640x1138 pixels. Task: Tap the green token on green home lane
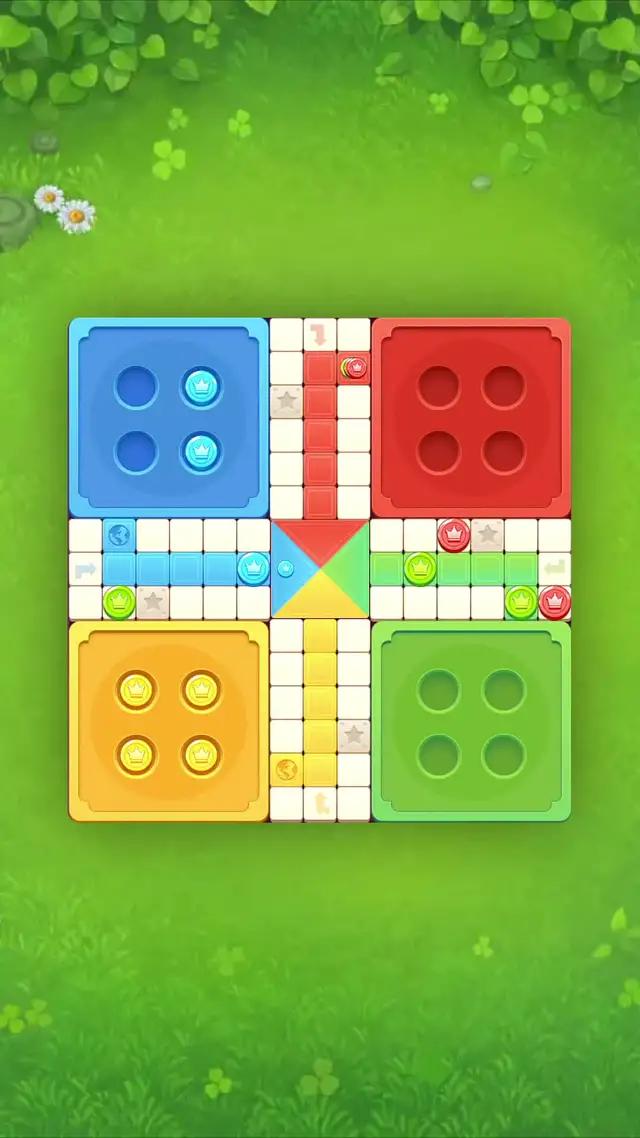tap(420, 567)
